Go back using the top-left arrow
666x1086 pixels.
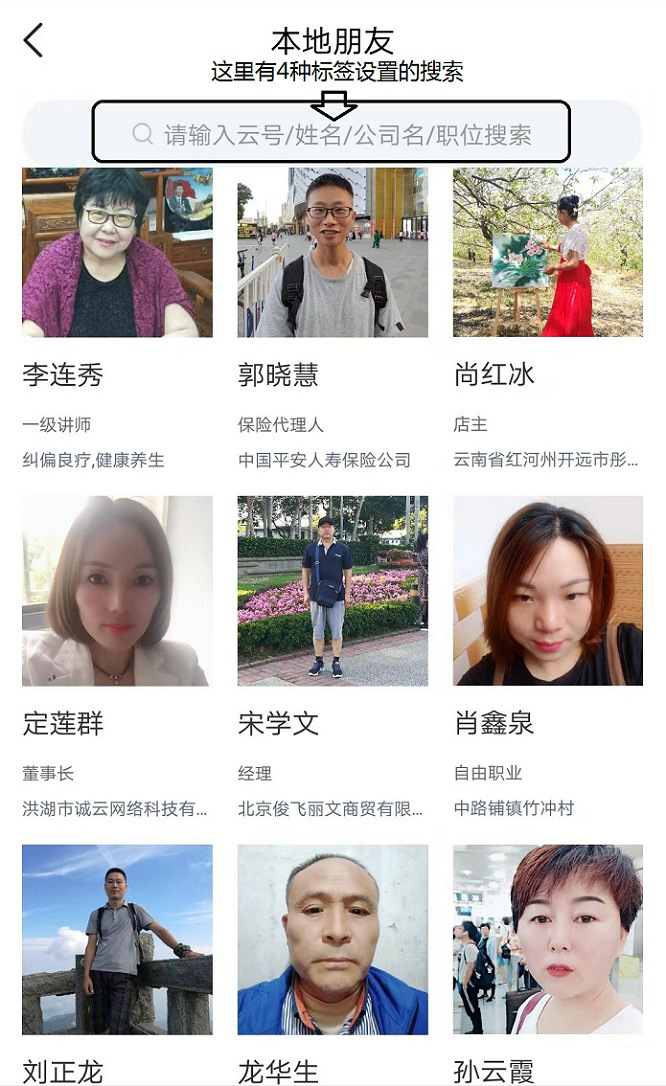(x=34, y=41)
